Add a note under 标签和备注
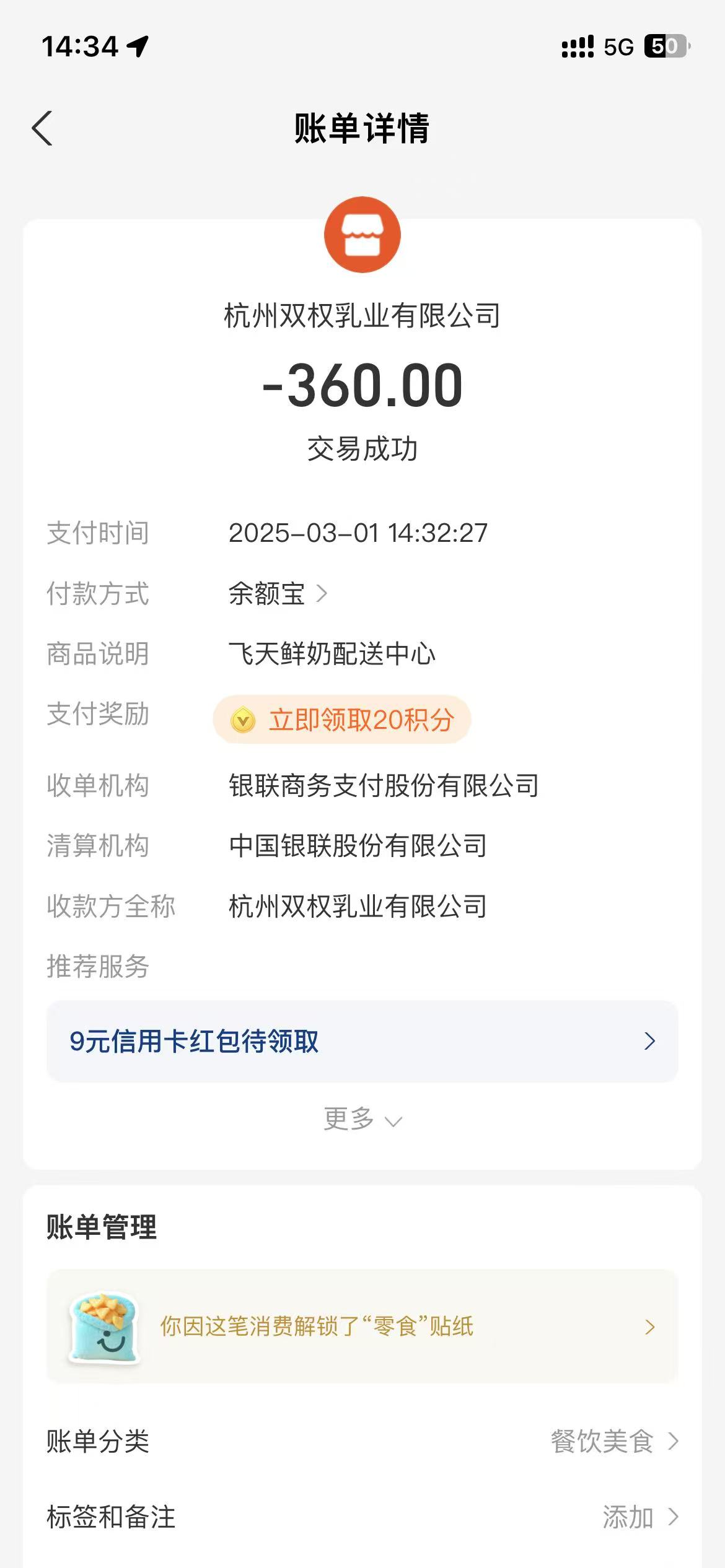This screenshot has height=1568, width=725. [639, 1517]
